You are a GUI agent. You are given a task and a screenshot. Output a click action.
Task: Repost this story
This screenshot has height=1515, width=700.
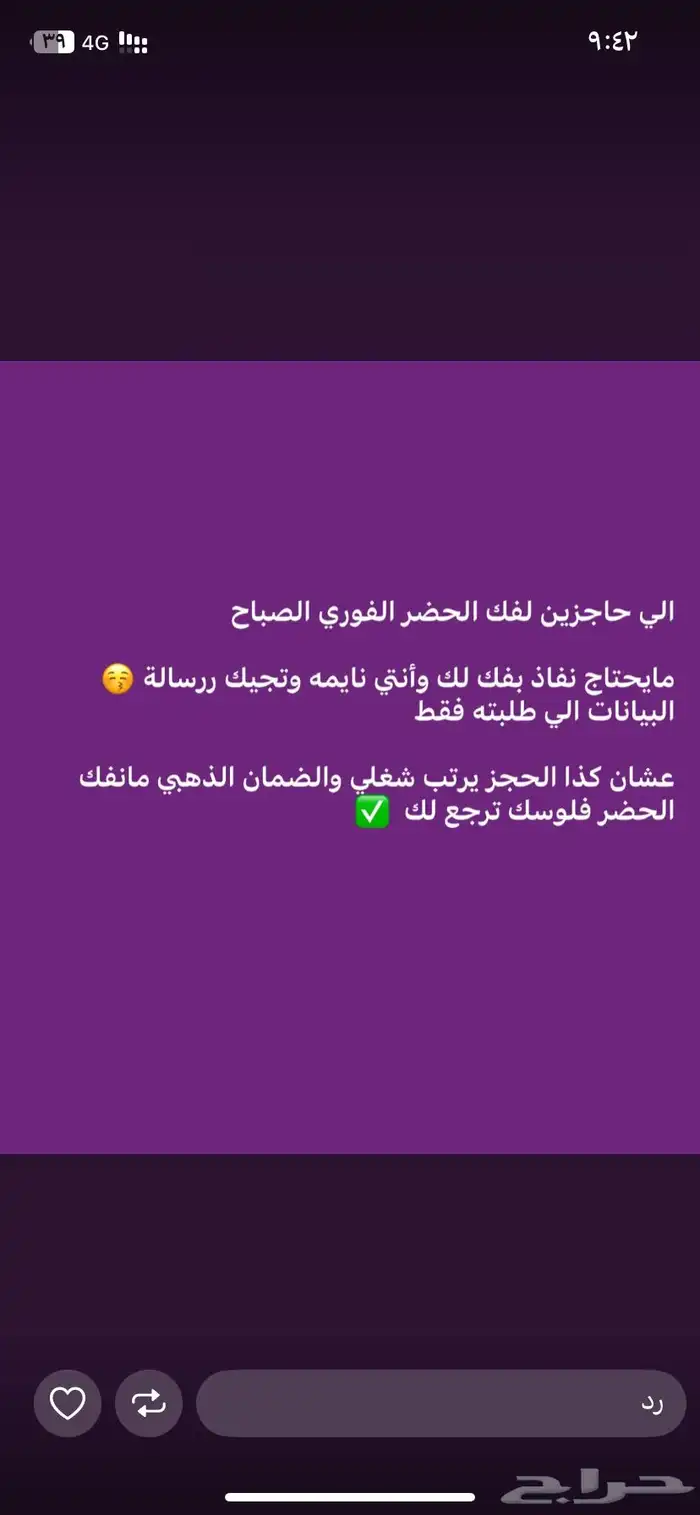(149, 1403)
